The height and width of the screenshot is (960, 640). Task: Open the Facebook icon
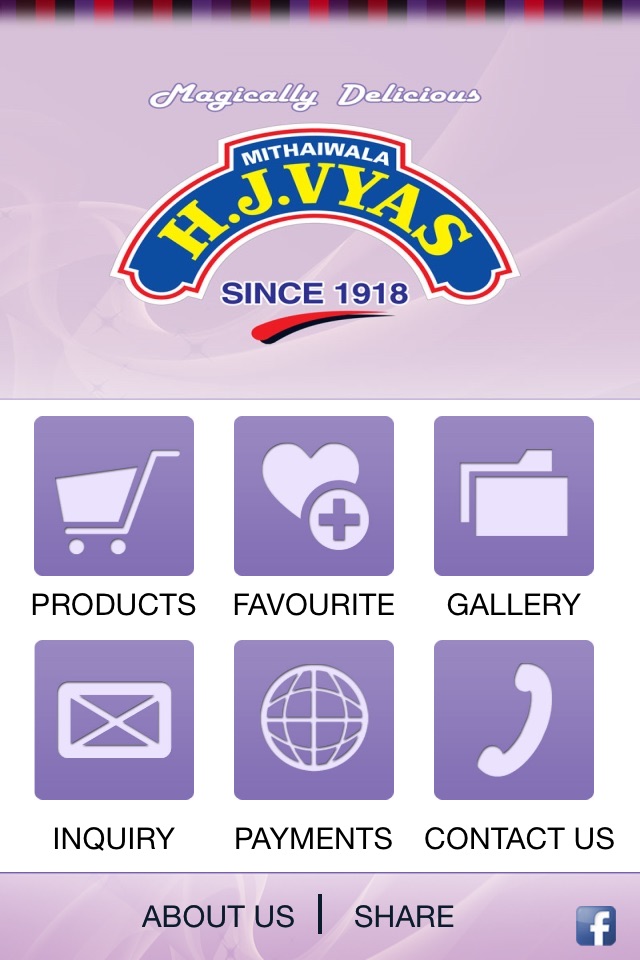click(x=596, y=926)
